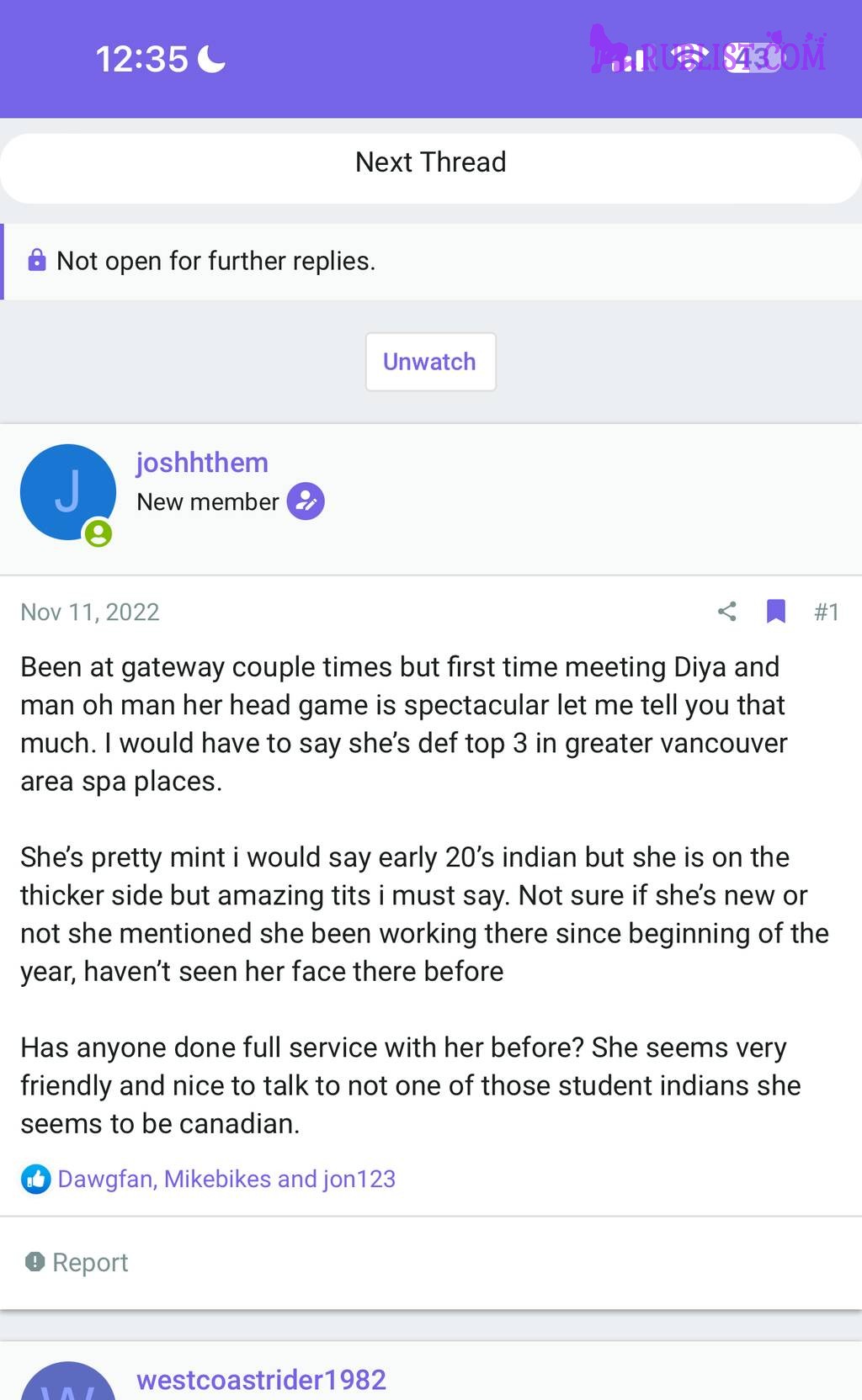Open westcoastrider1982's profile
This screenshot has height=1400, width=862.
pos(261,1380)
